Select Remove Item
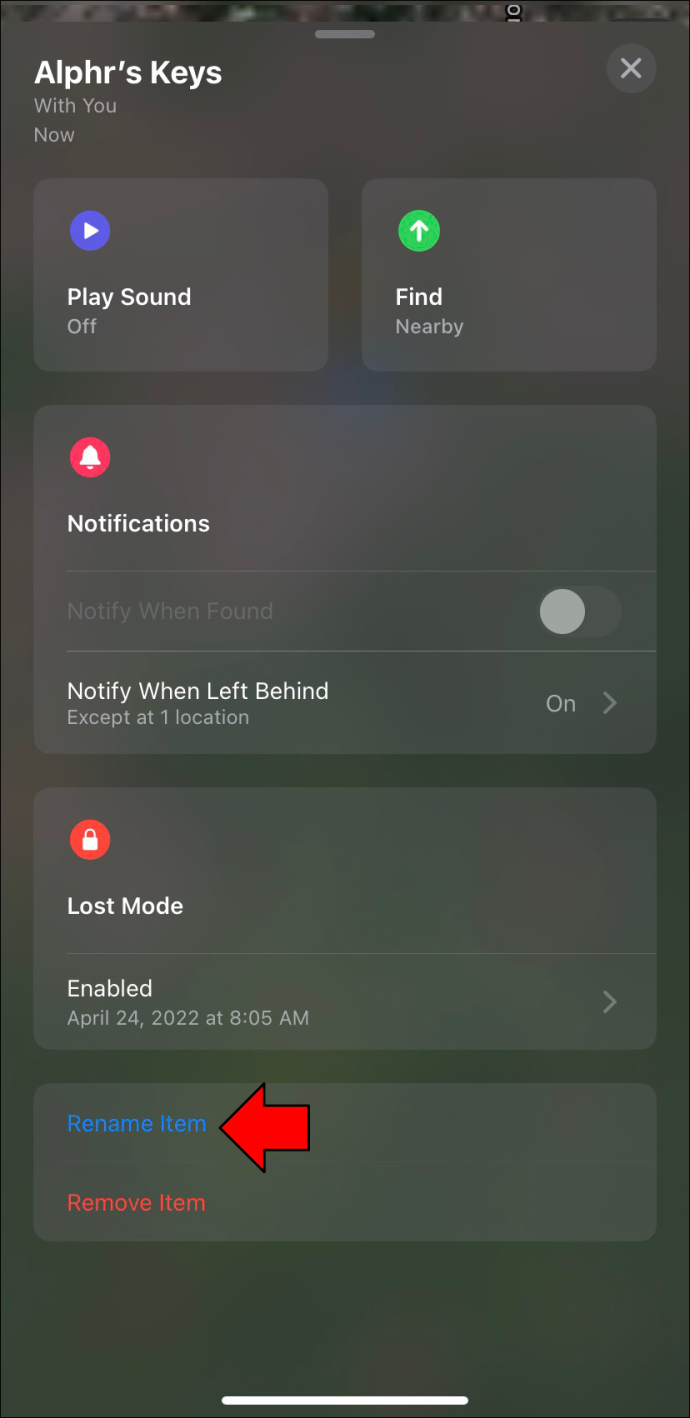Viewport: 690px width, 1418px height. pyautogui.click(x=136, y=1203)
